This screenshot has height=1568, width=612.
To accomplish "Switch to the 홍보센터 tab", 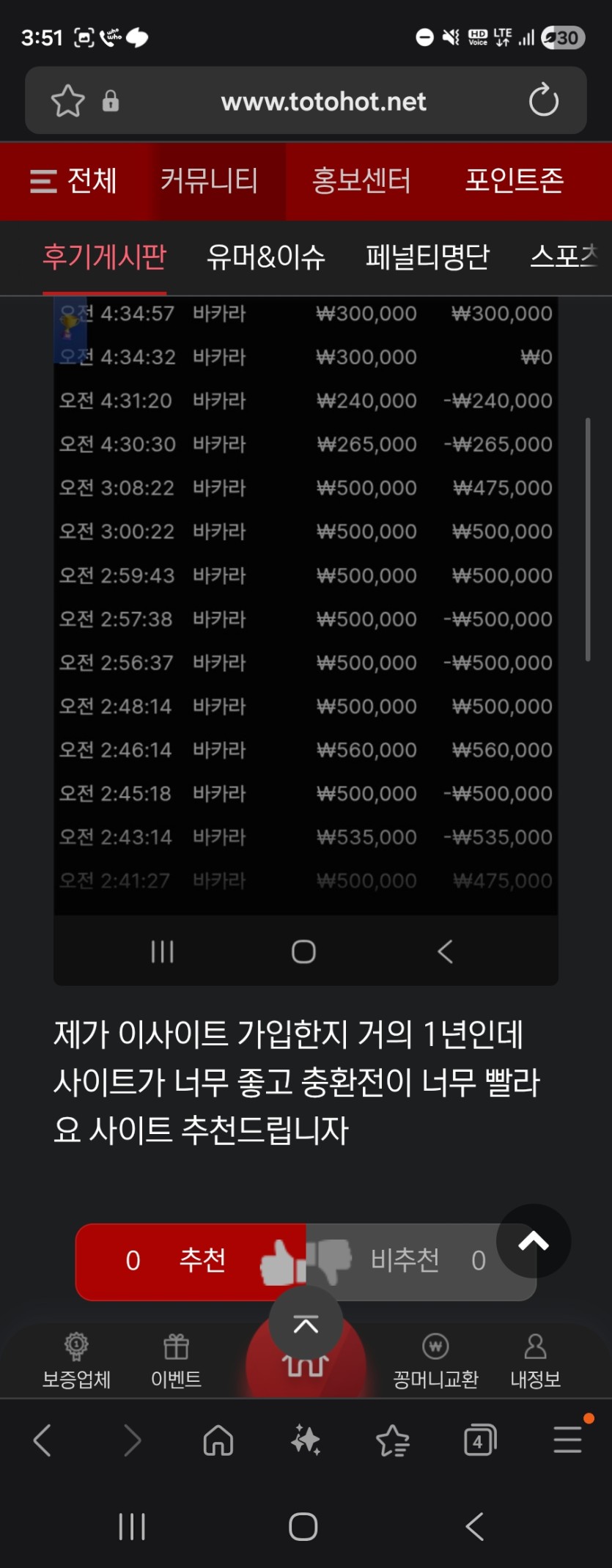I will point(361,180).
